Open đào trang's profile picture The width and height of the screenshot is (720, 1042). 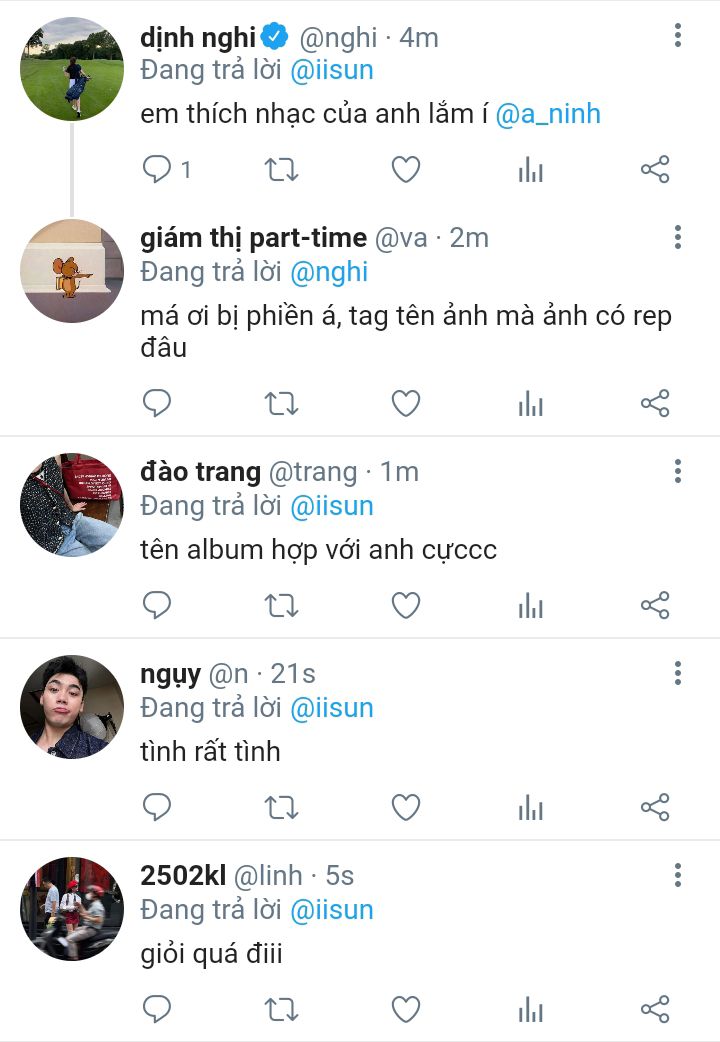72,505
